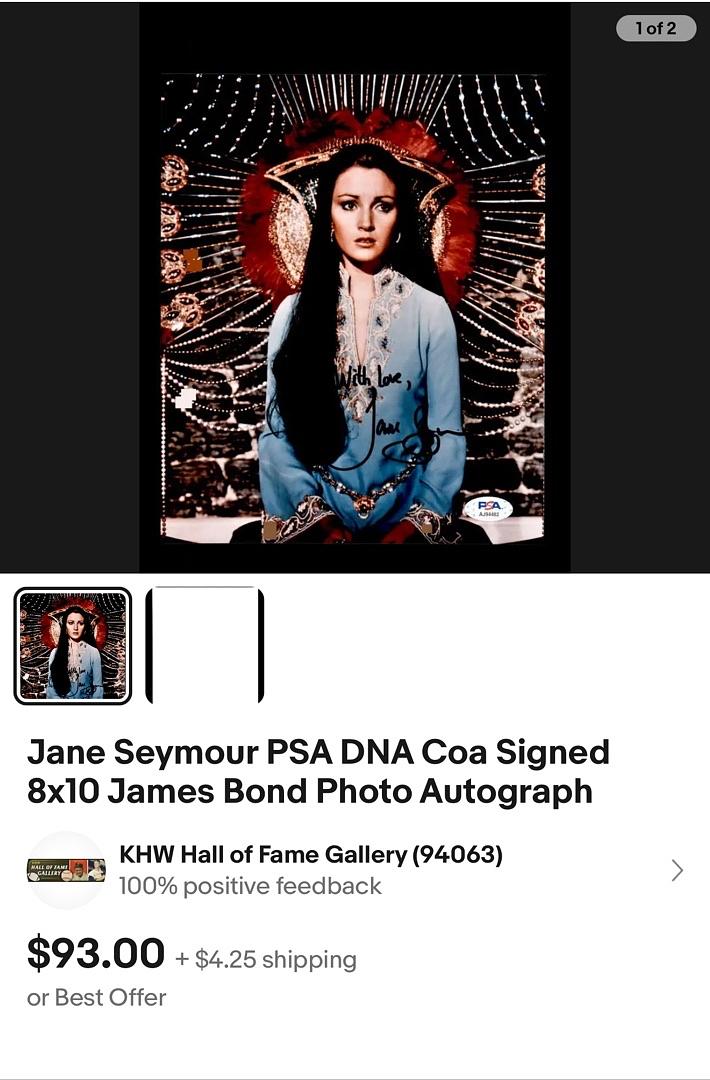Select the first photo thumbnail
Screen dimensions: 710x1080
73,645
